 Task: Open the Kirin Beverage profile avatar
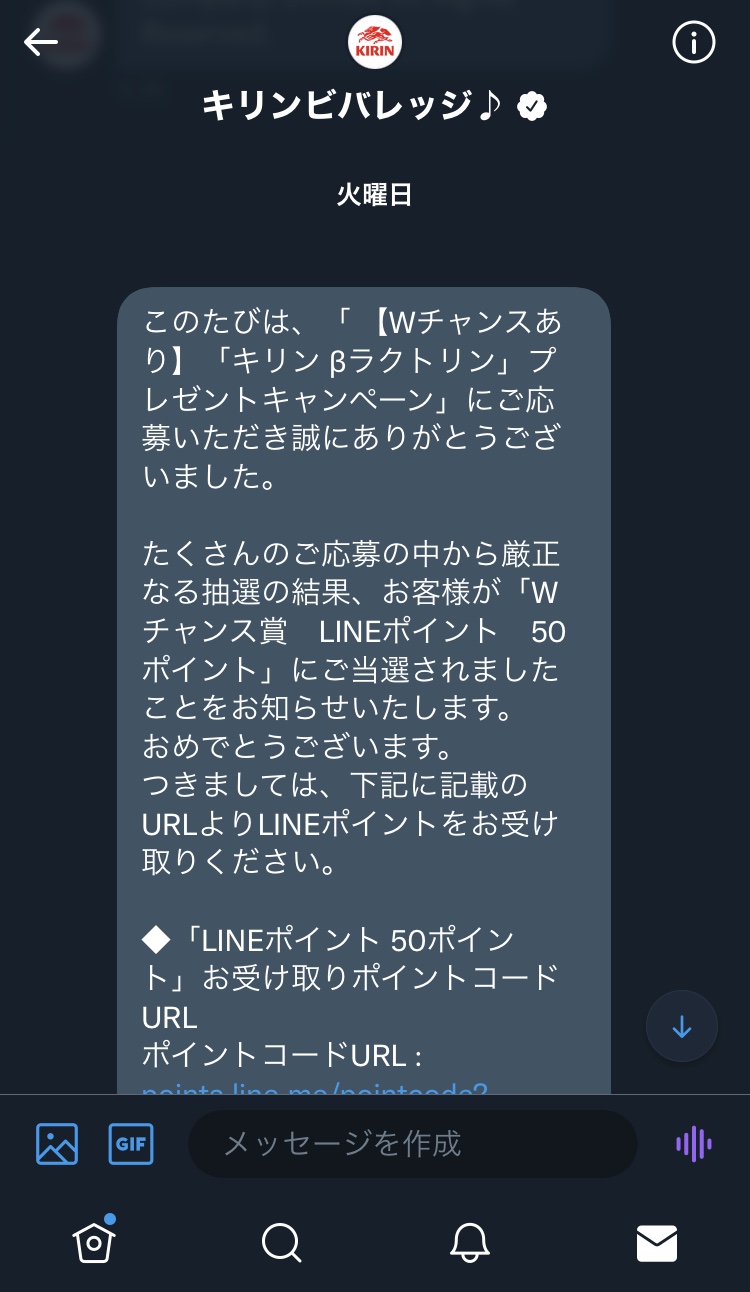tap(375, 42)
